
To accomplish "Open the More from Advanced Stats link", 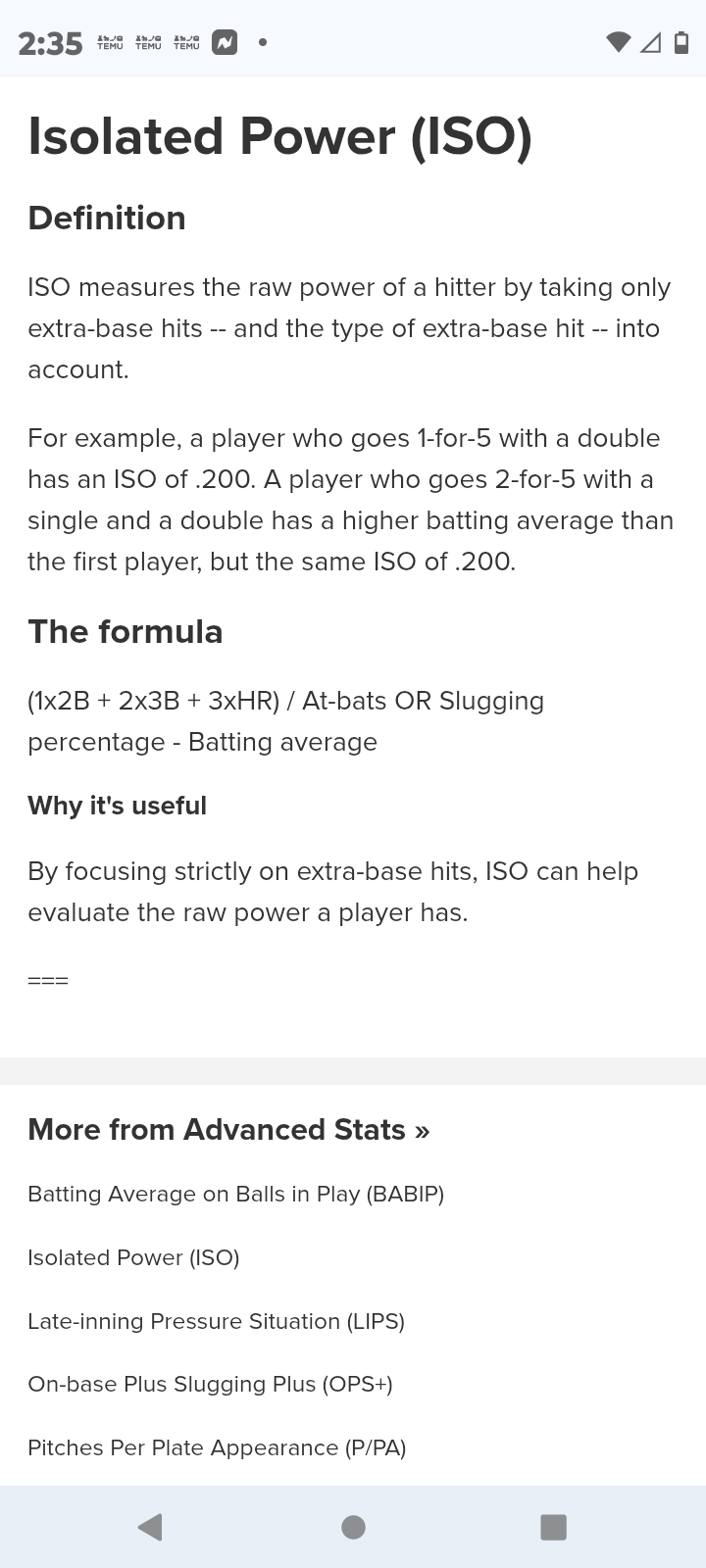I will 228,1130.
